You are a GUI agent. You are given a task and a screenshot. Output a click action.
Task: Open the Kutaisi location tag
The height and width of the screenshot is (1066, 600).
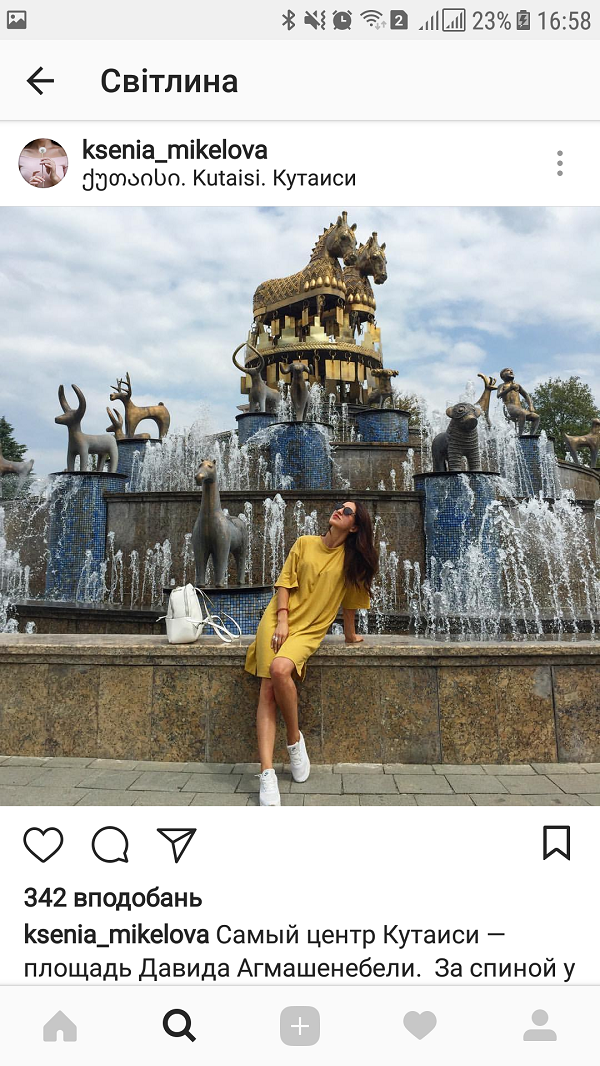click(x=219, y=179)
